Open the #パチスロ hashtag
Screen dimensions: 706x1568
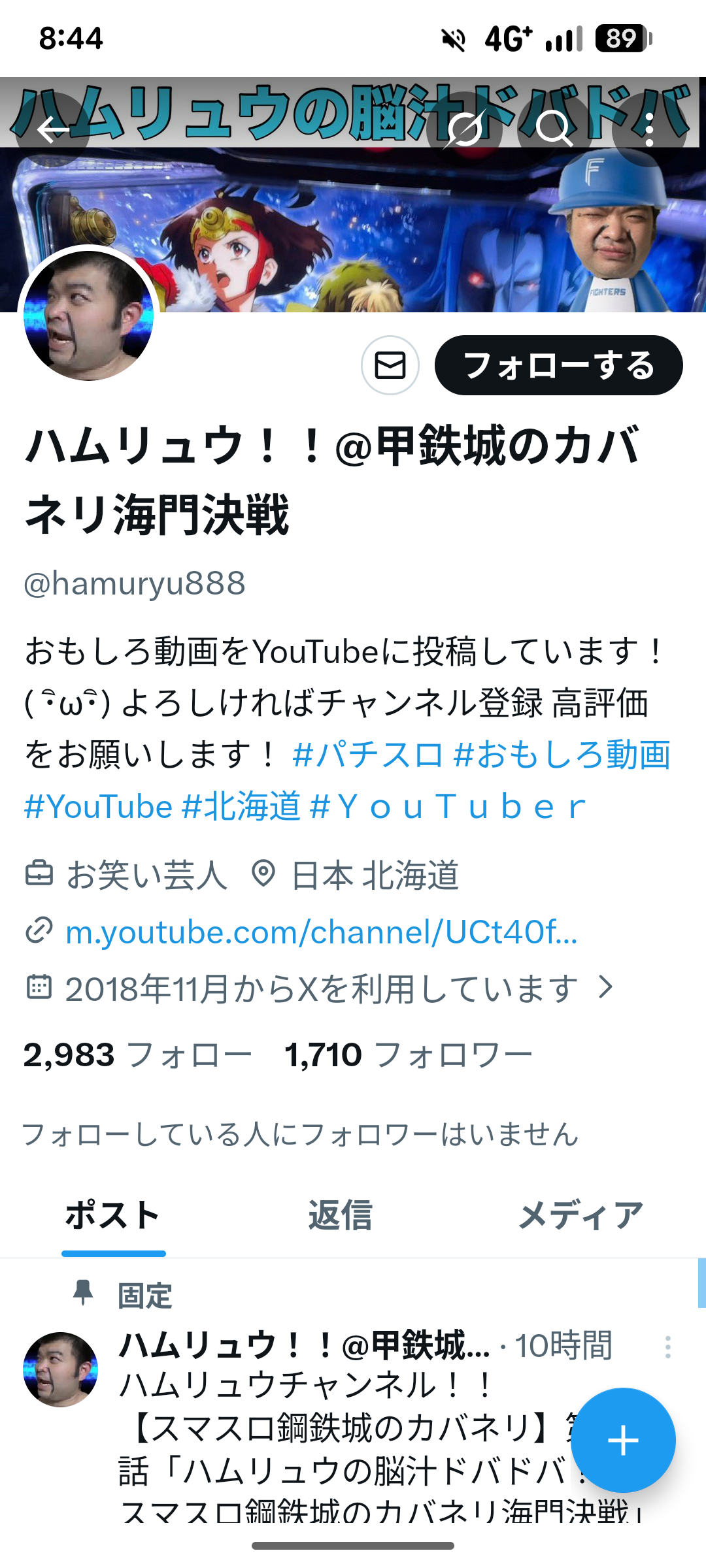coord(367,755)
